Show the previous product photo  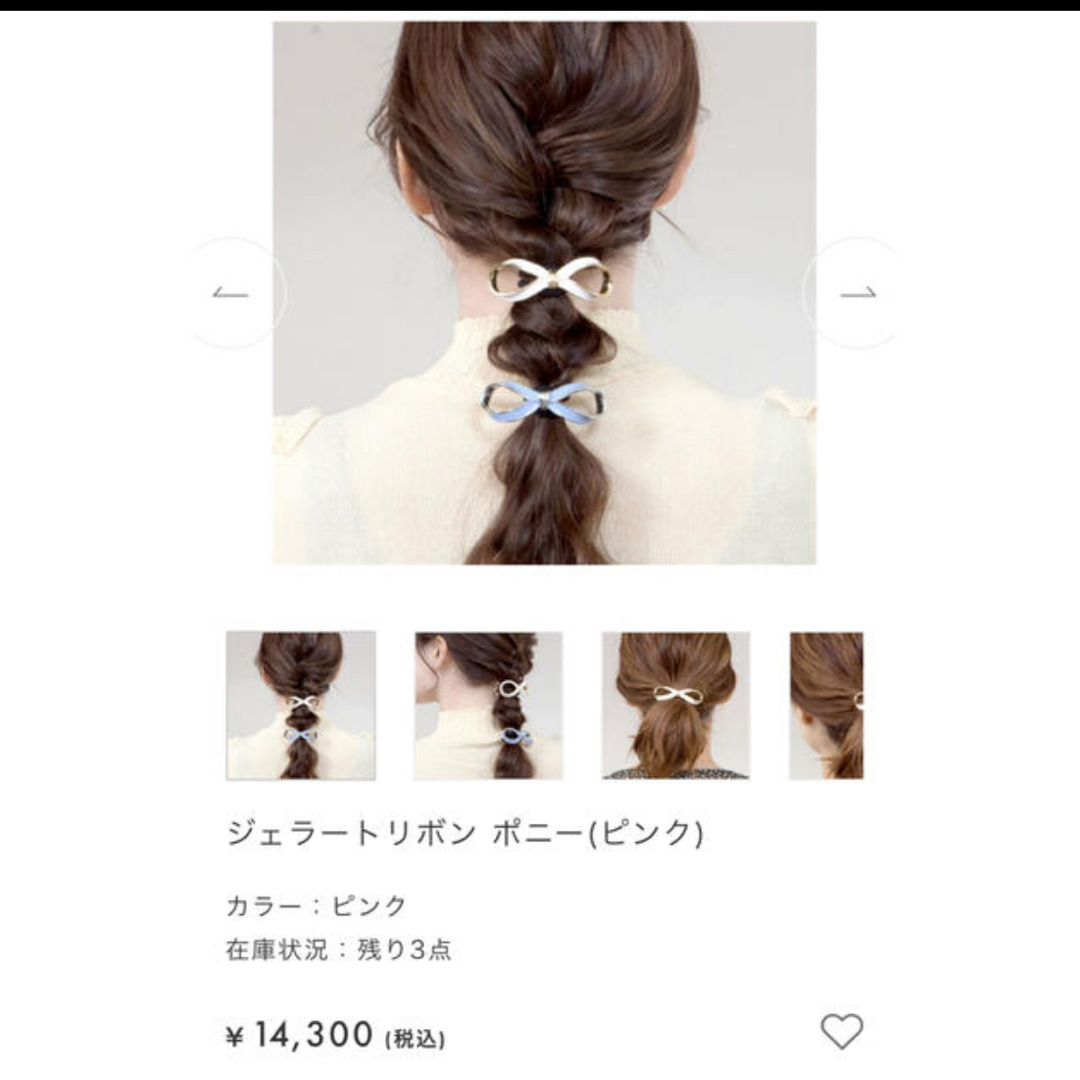pos(232,293)
